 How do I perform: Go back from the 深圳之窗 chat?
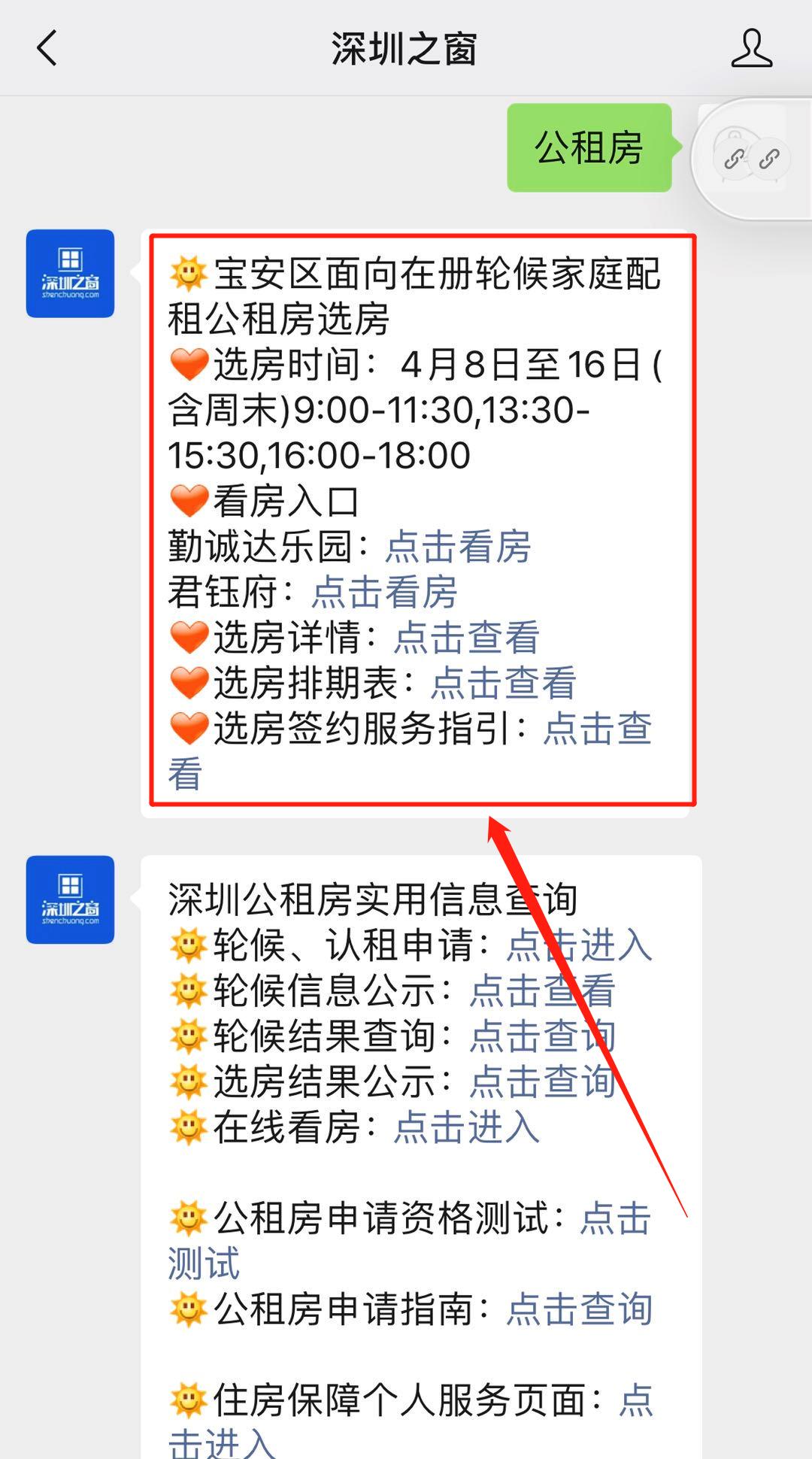coord(47,48)
